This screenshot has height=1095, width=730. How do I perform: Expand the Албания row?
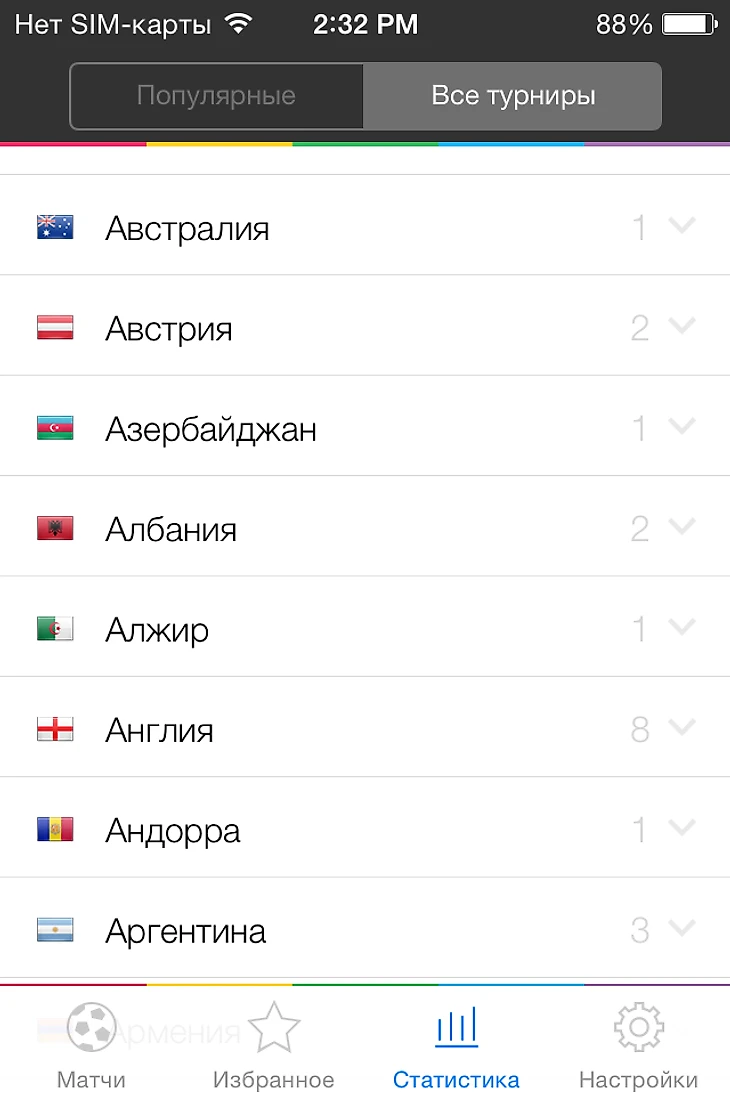pos(365,529)
